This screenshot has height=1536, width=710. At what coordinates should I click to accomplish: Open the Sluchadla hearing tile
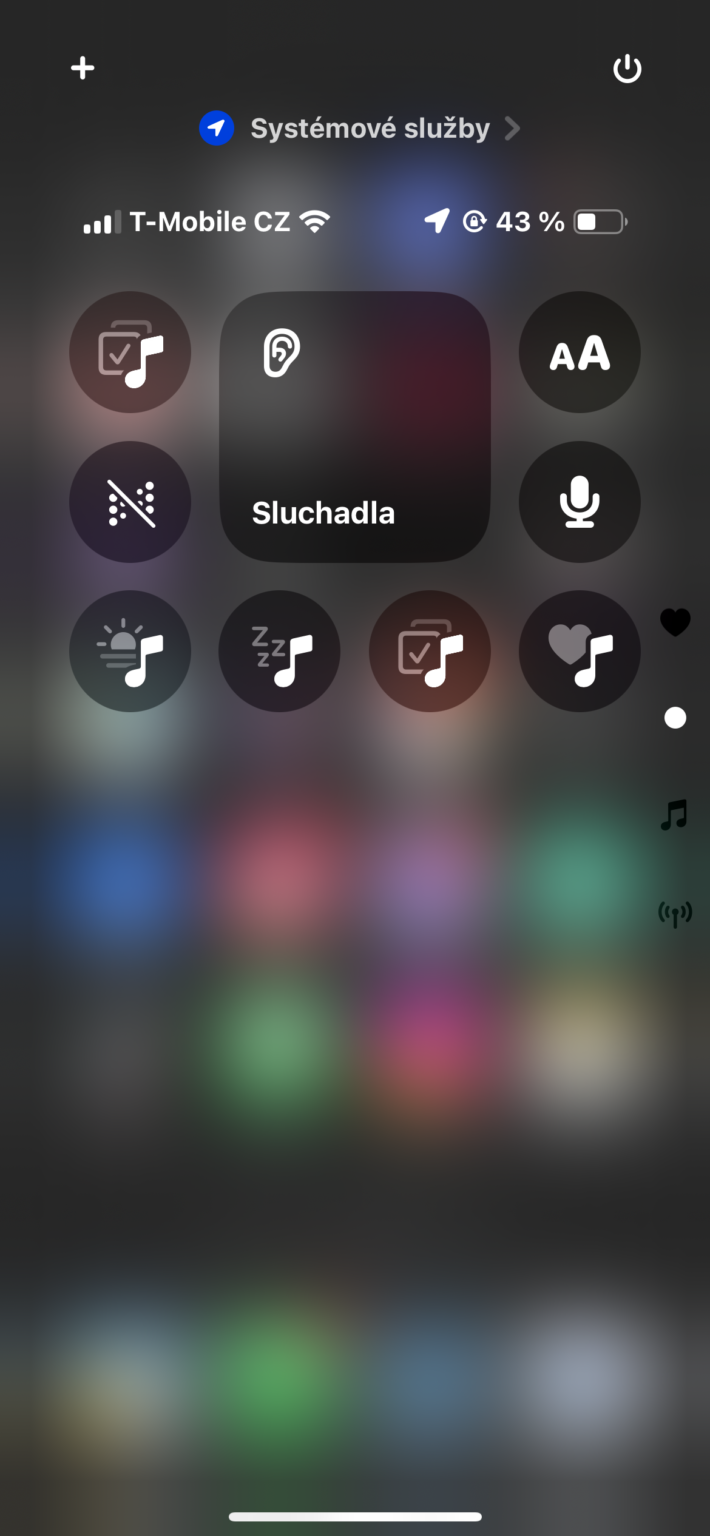[x=354, y=426]
